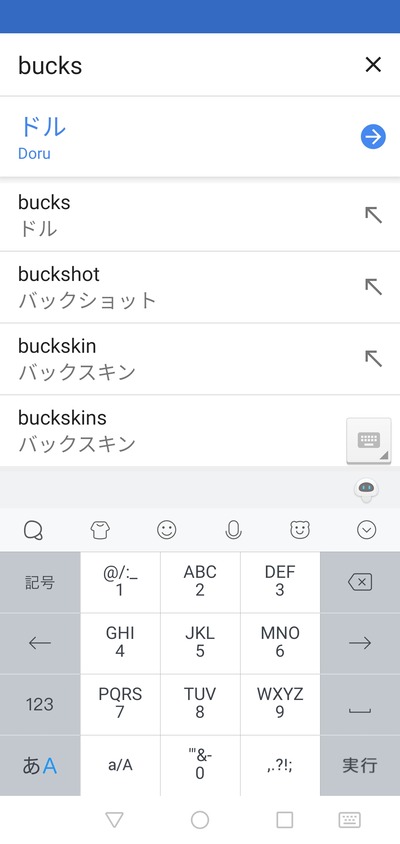Start voice input with the microphone
Image resolution: width=400 pixels, height=844 pixels.
click(233, 531)
